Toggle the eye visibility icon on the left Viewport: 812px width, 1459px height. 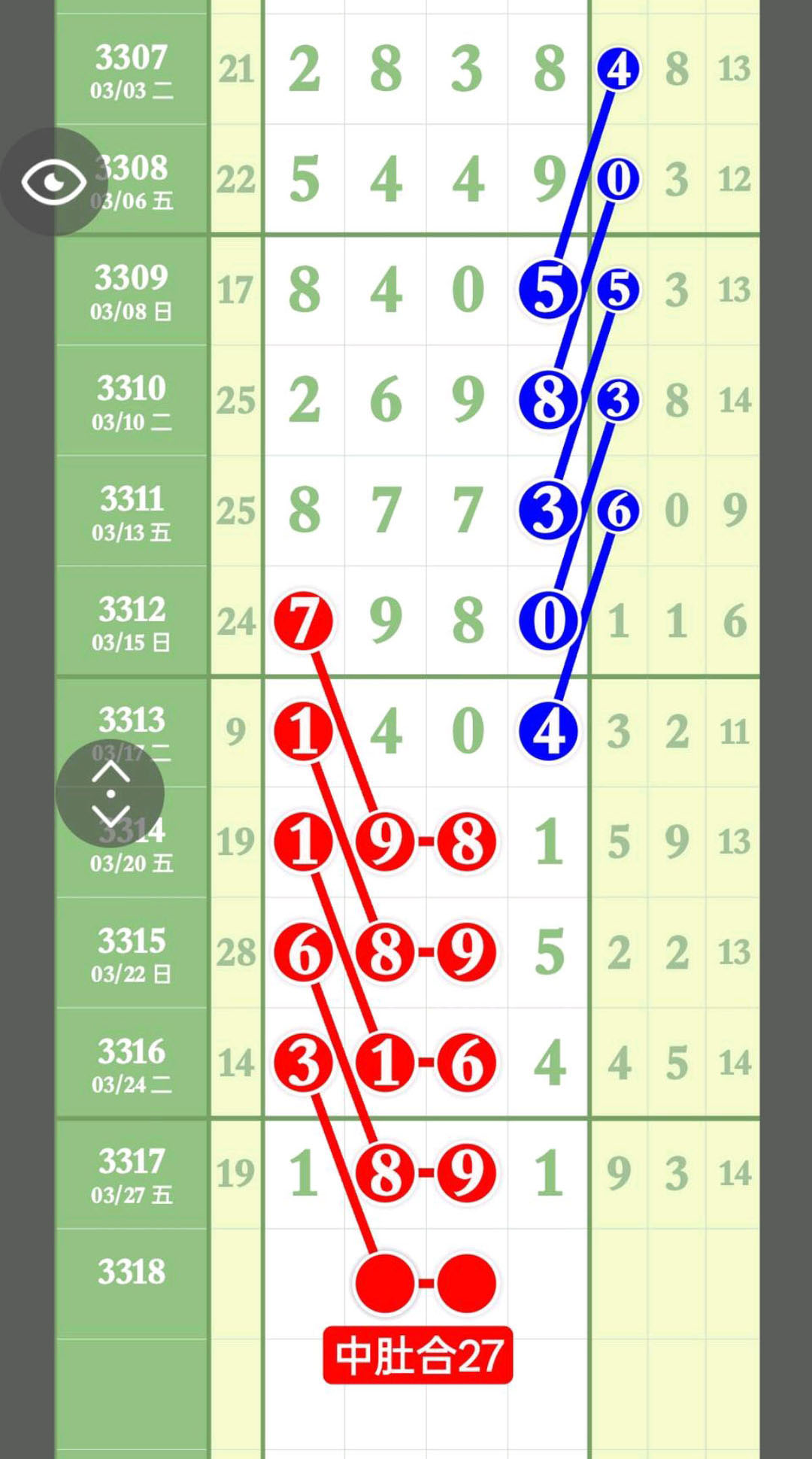(x=54, y=180)
